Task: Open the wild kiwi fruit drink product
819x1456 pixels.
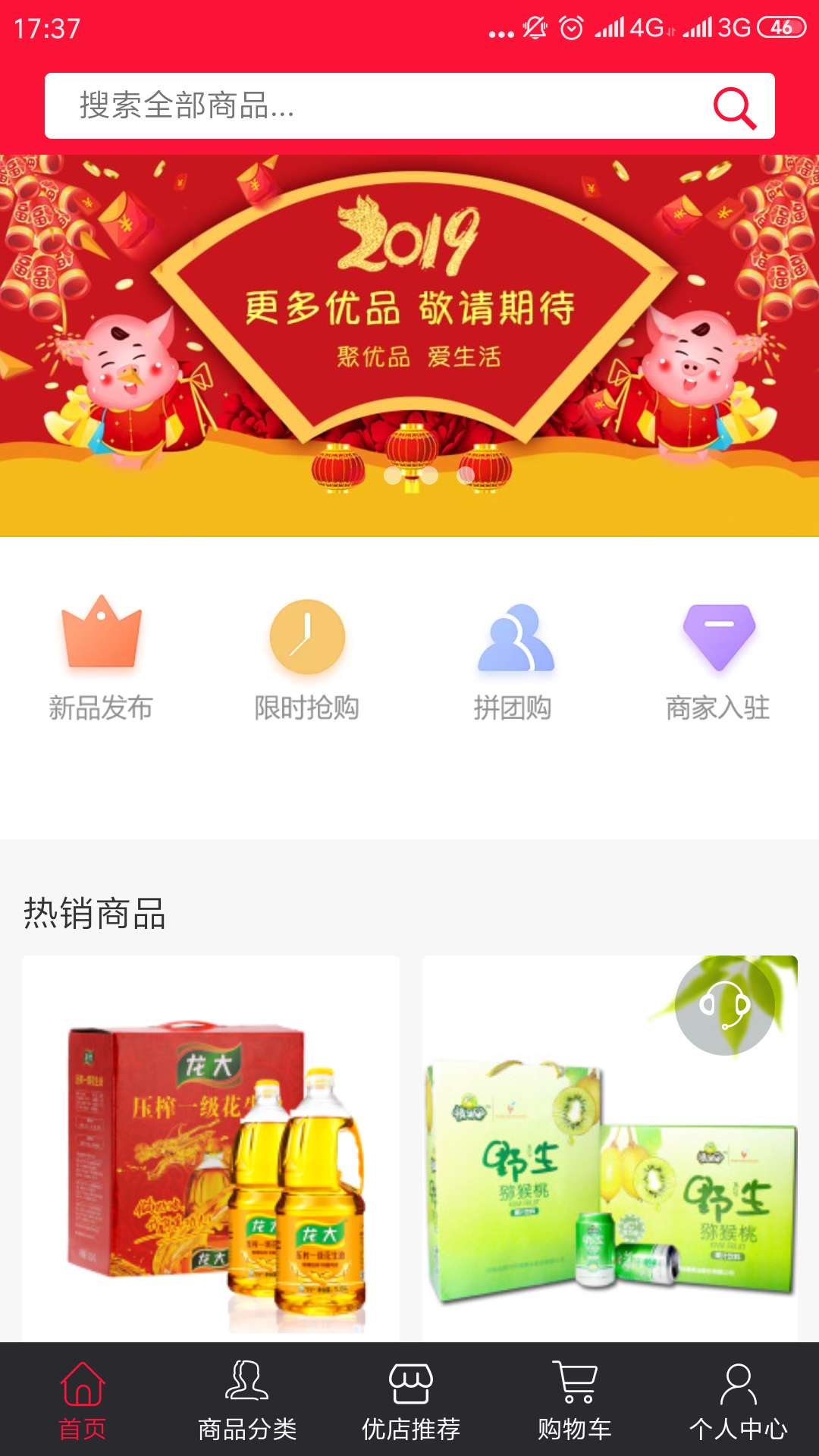Action: 607,1153
